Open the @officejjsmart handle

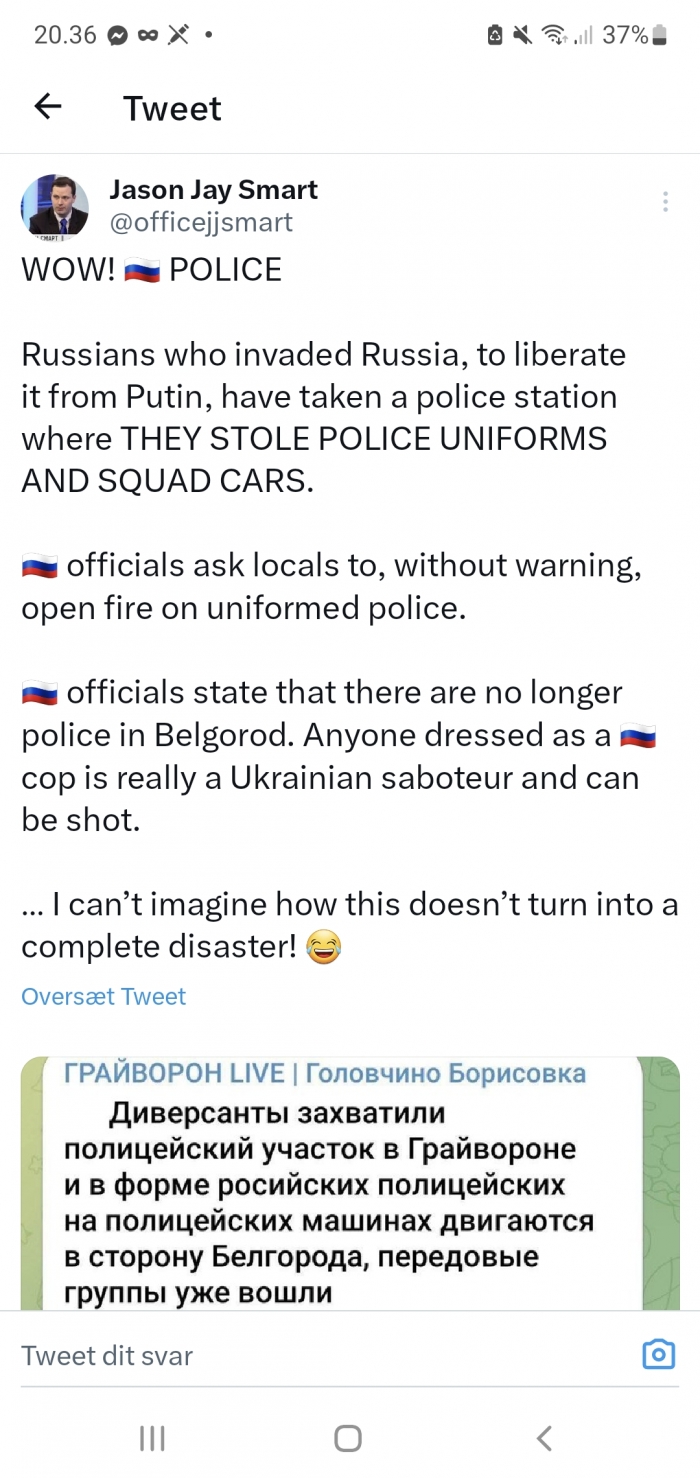[201, 222]
